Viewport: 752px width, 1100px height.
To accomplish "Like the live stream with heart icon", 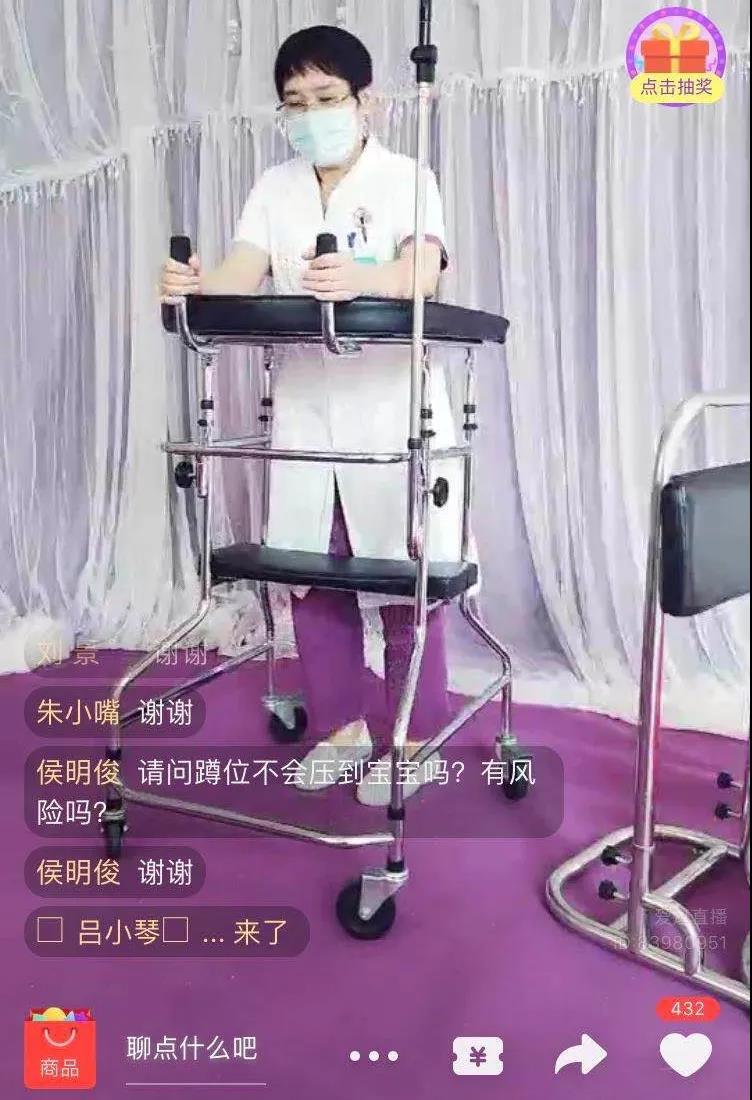I will tap(686, 1054).
